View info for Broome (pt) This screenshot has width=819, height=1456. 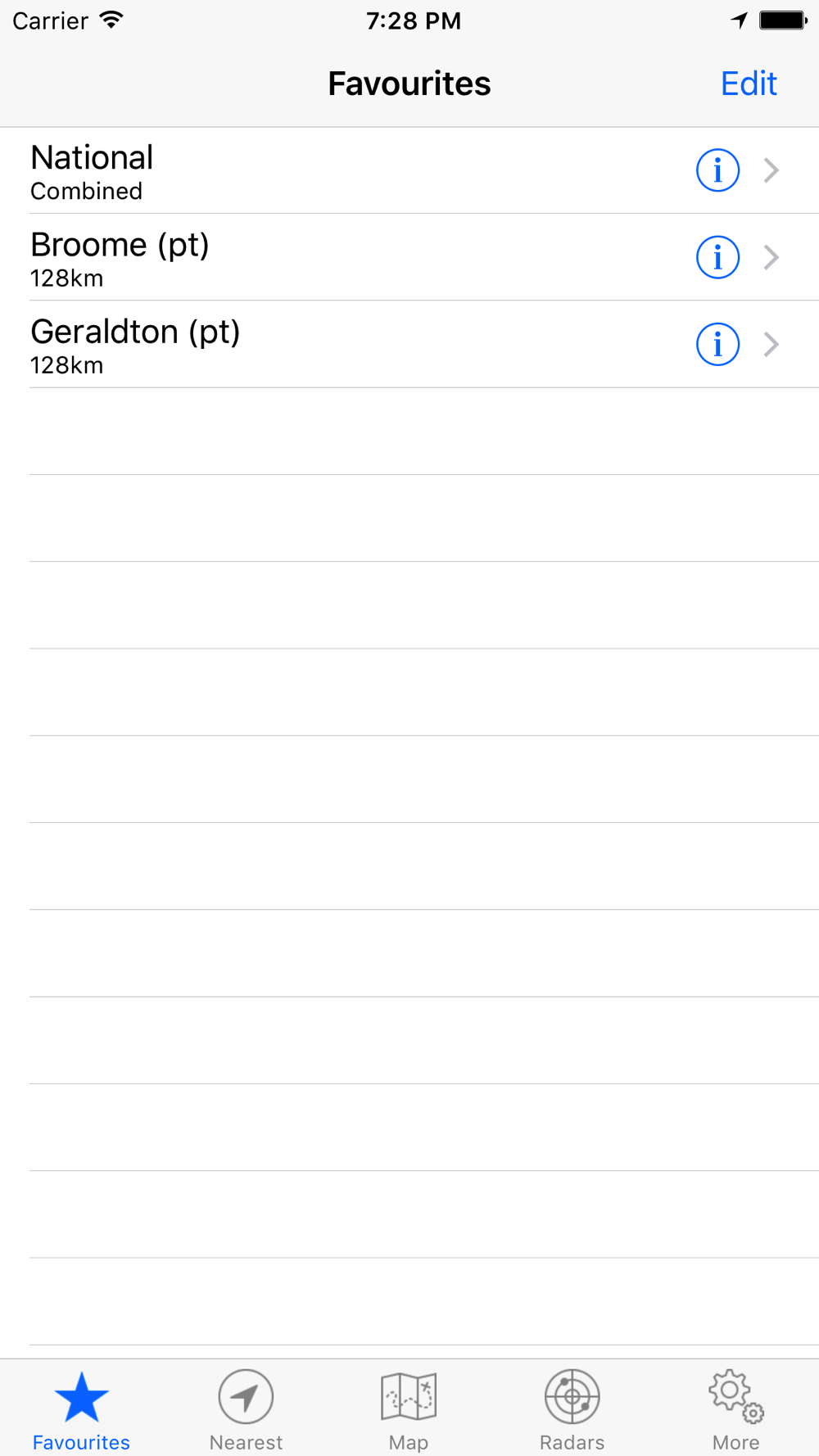(x=717, y=257)
